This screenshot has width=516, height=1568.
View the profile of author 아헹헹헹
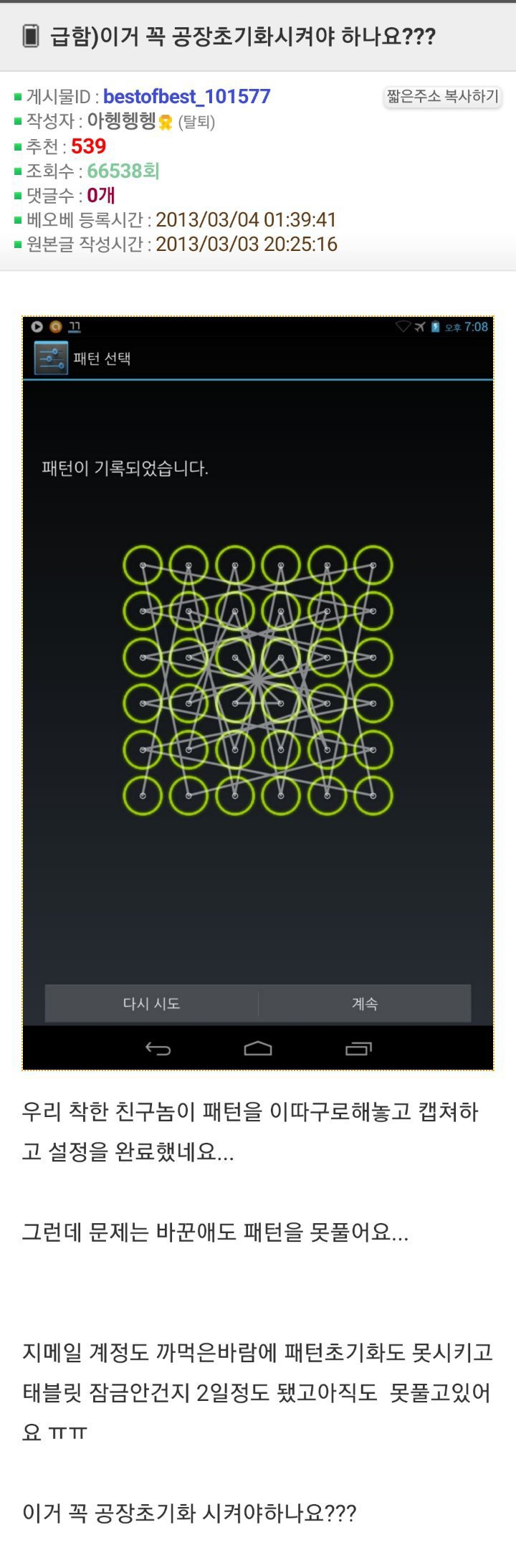tap(122, 121)
